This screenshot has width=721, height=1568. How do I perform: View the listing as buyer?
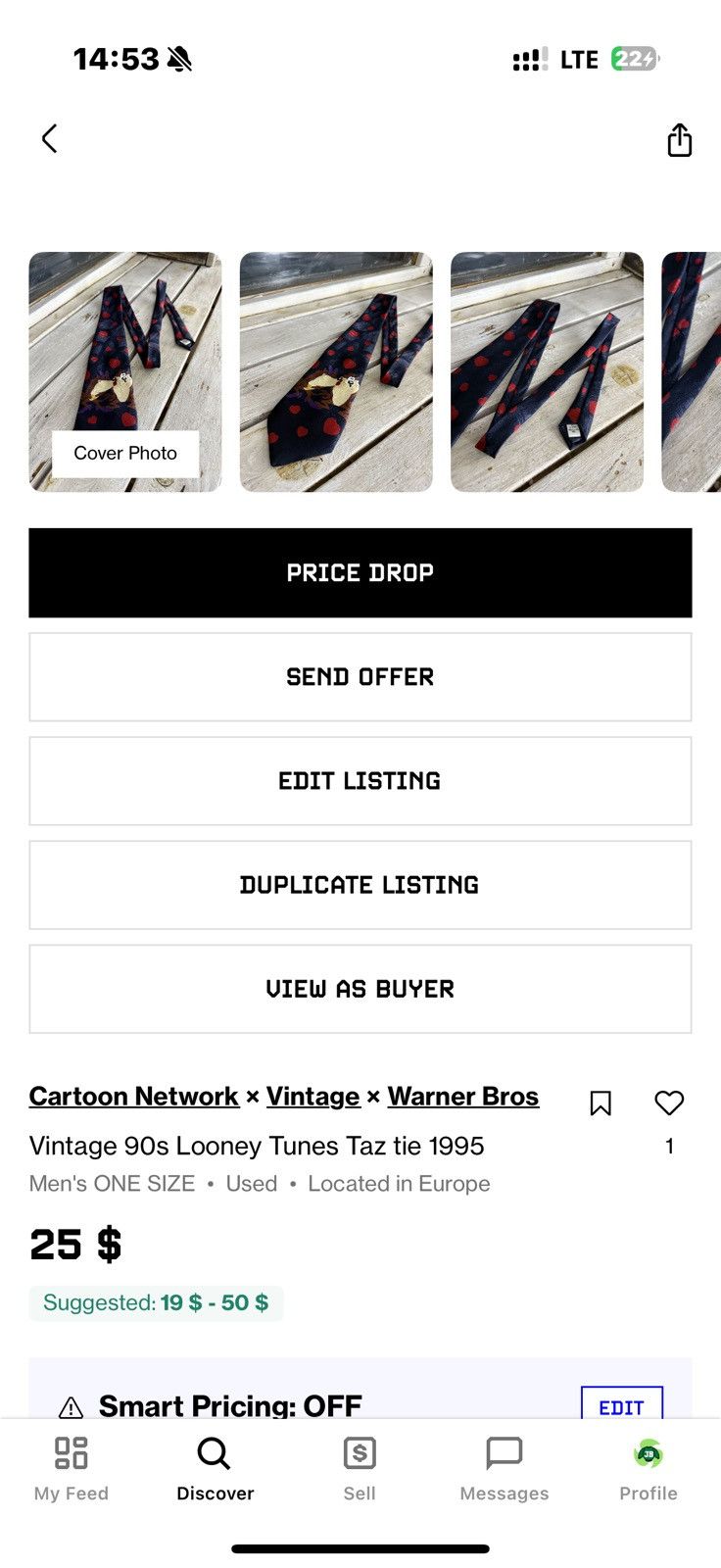click(360, 989)
